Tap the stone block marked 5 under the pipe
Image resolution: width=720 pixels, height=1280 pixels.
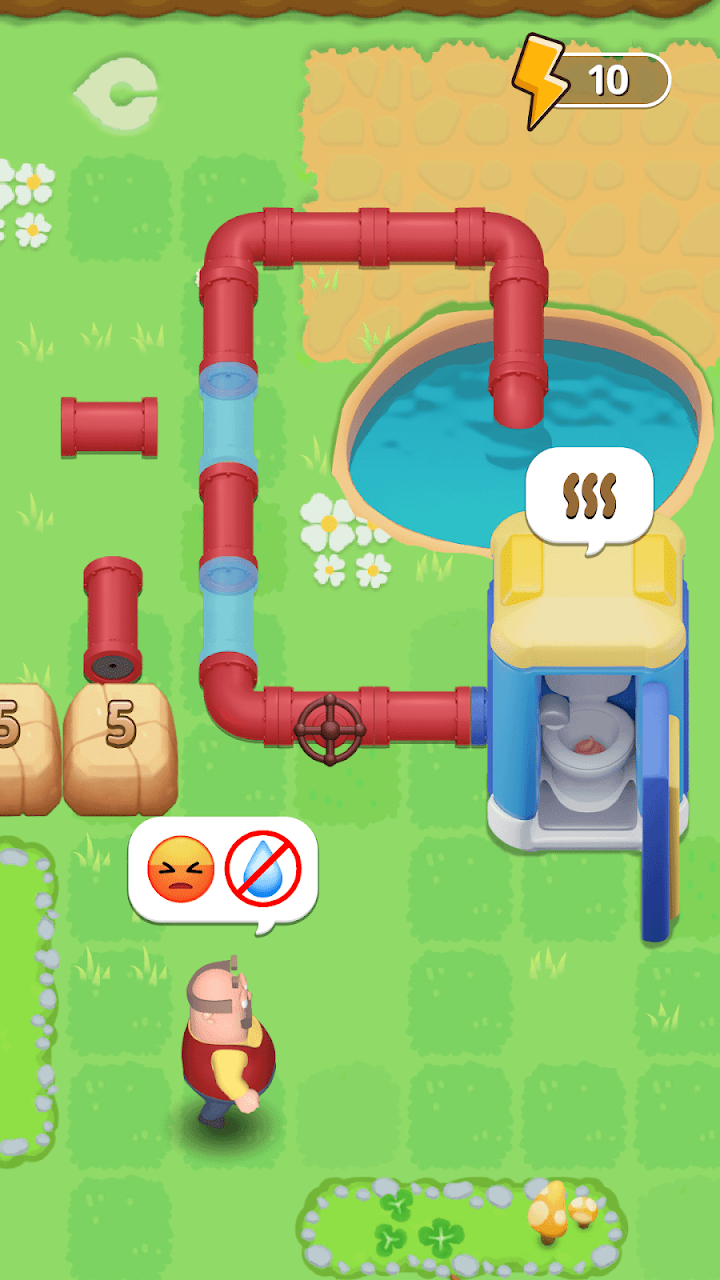(x=119, y=745)
